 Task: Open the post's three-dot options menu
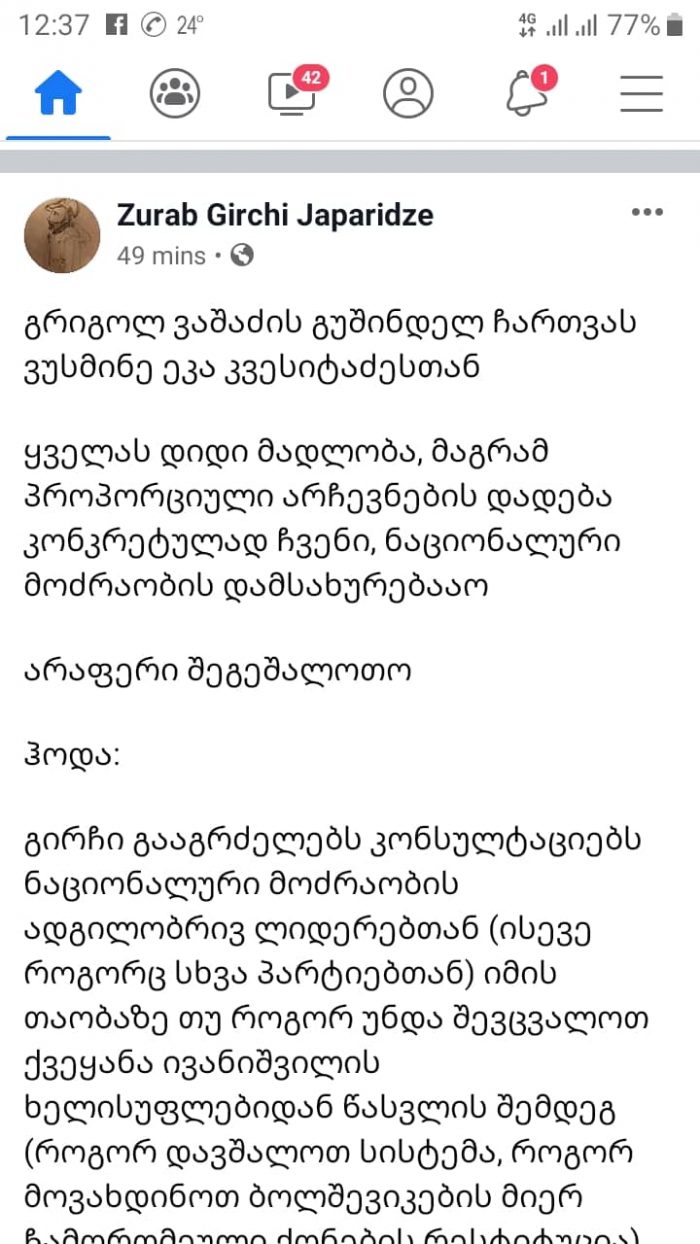647,212
